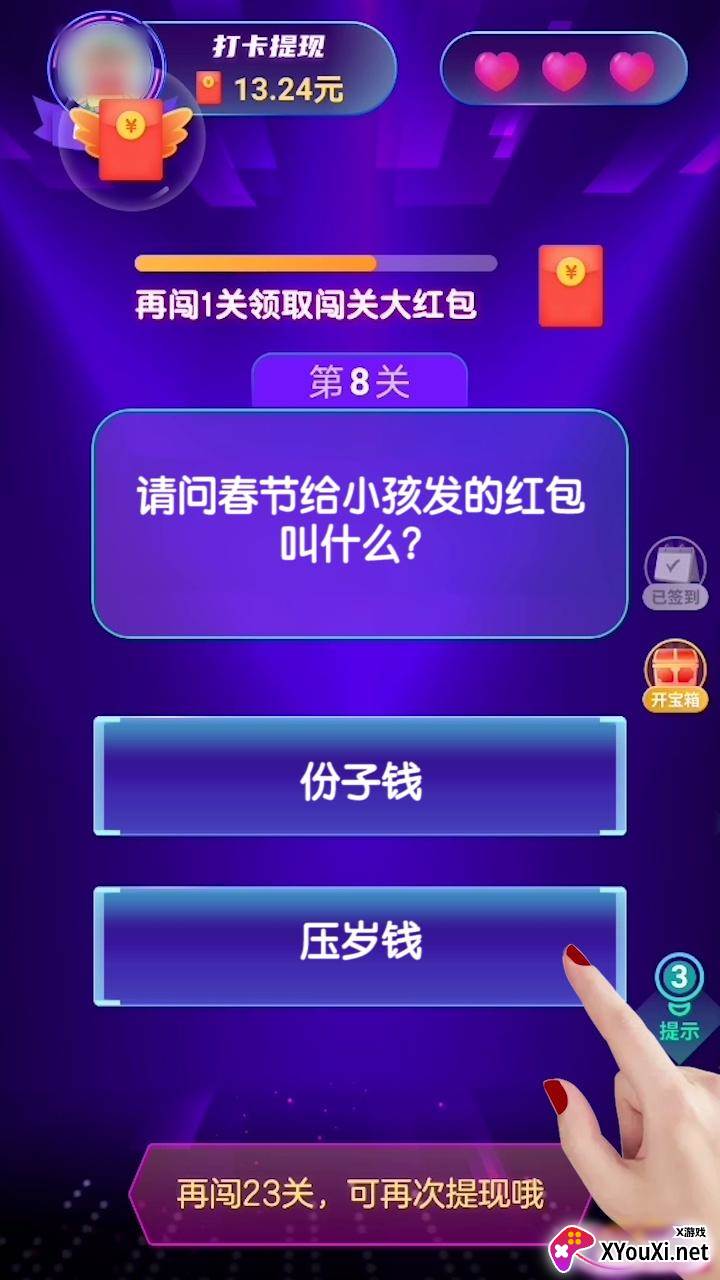Image resolution: width=720 pixels, height=1280 pixels.
Task: Open the 开宝箱 treasure chest
Action: [676, 676]
